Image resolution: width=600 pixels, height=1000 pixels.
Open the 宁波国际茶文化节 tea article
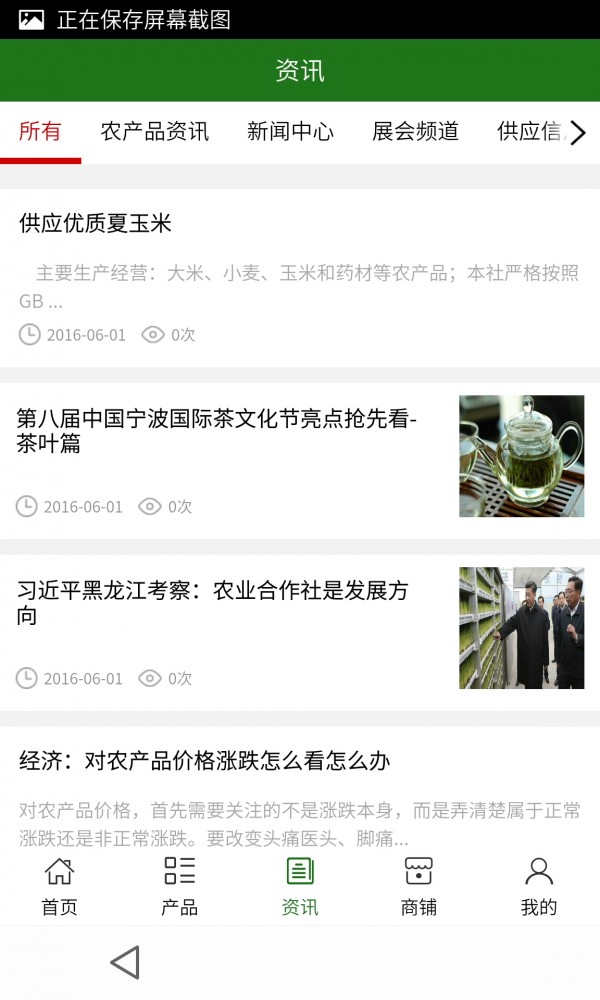coord(217,432)
